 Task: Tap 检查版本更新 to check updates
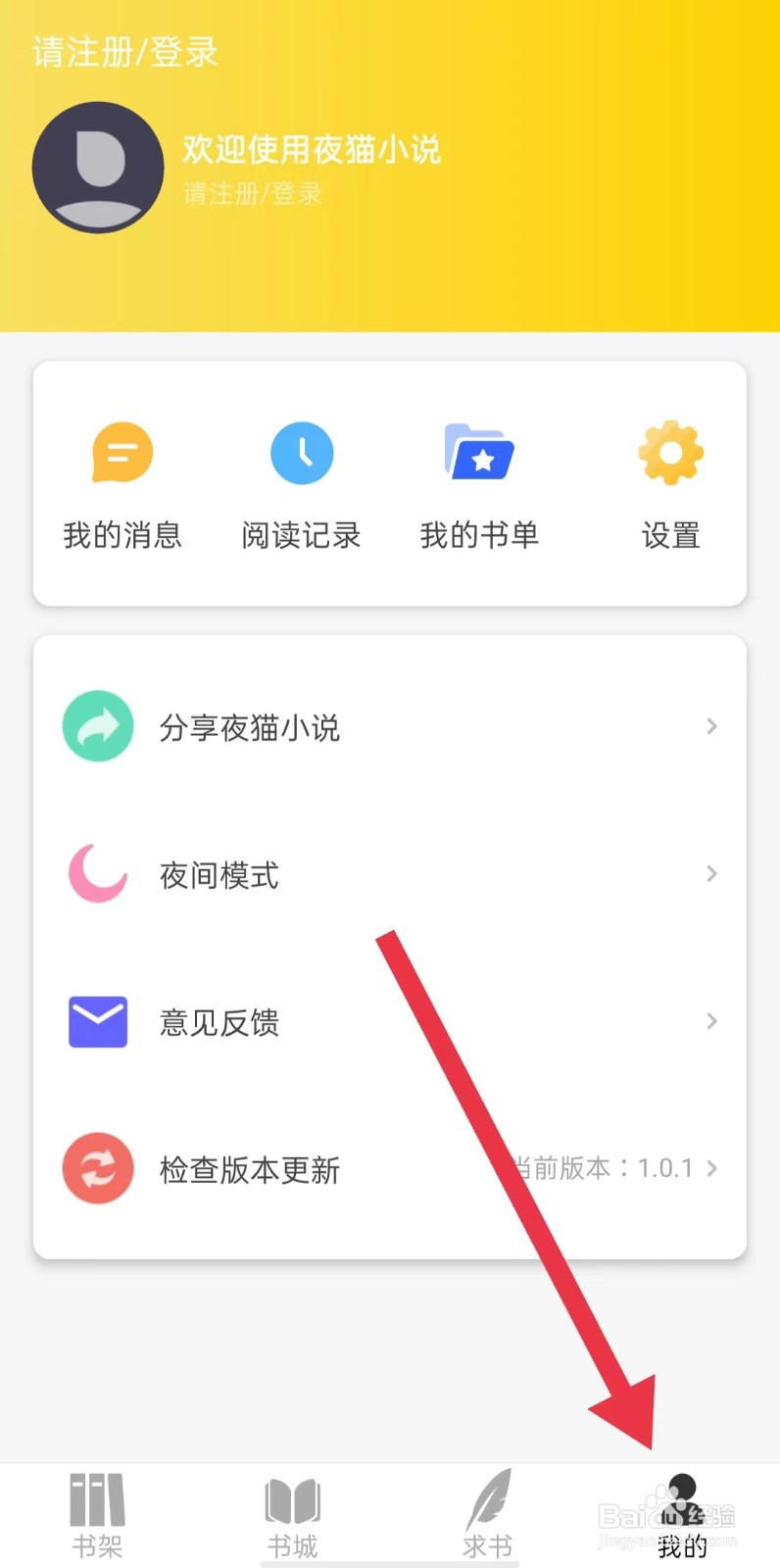(249, 1168)
